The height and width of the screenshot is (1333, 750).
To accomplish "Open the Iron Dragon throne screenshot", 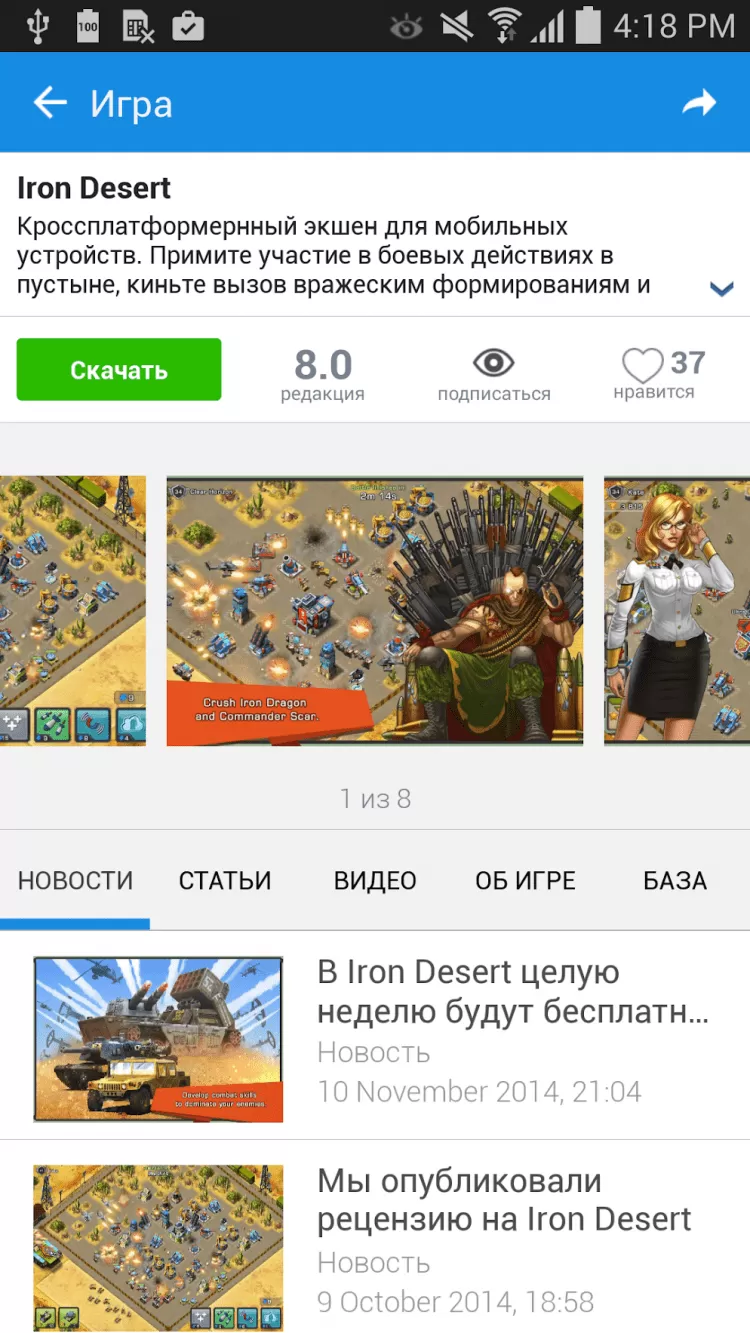I will 374,610.
